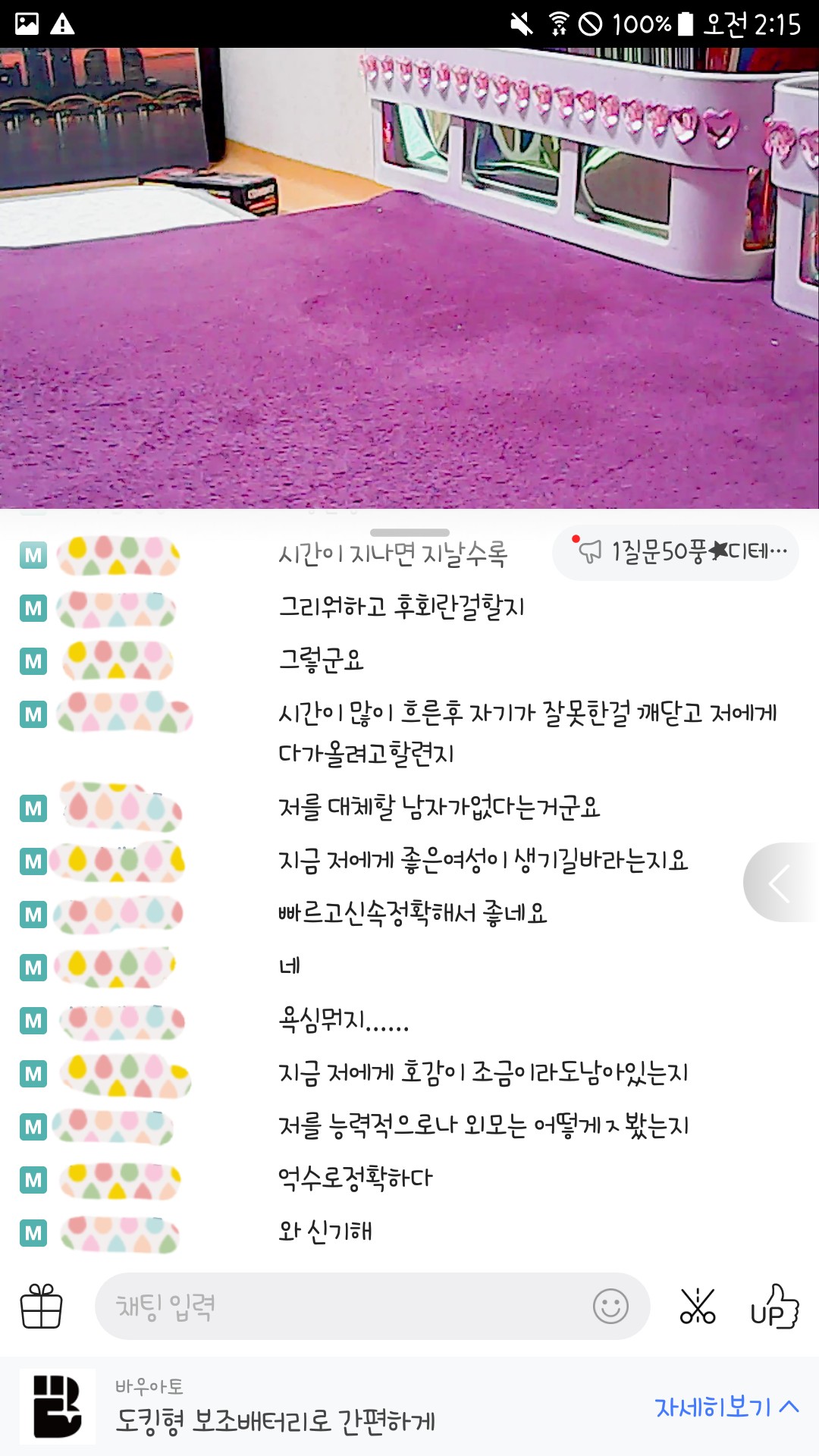This screenshot has width=819, height=1456.
Task: Open the 자세히보기 ad details link
Action: pyautogui.click(x=726, y=1407)
